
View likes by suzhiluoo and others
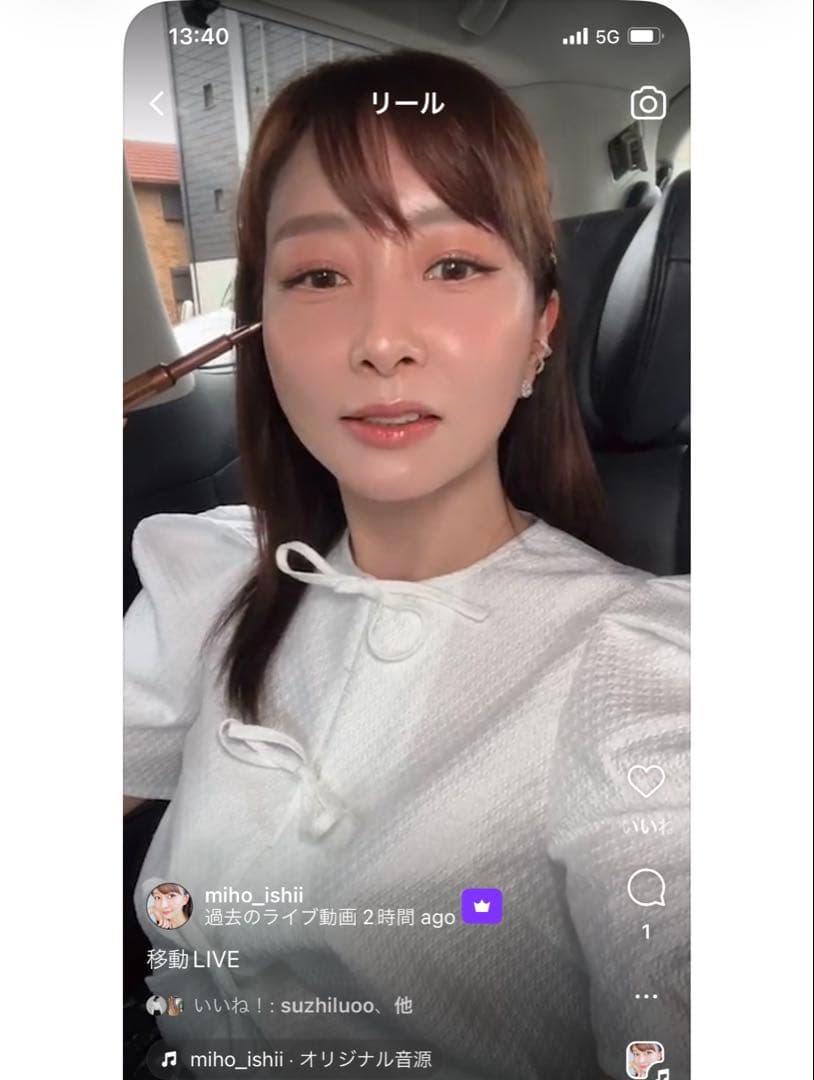coord(304,1005)
